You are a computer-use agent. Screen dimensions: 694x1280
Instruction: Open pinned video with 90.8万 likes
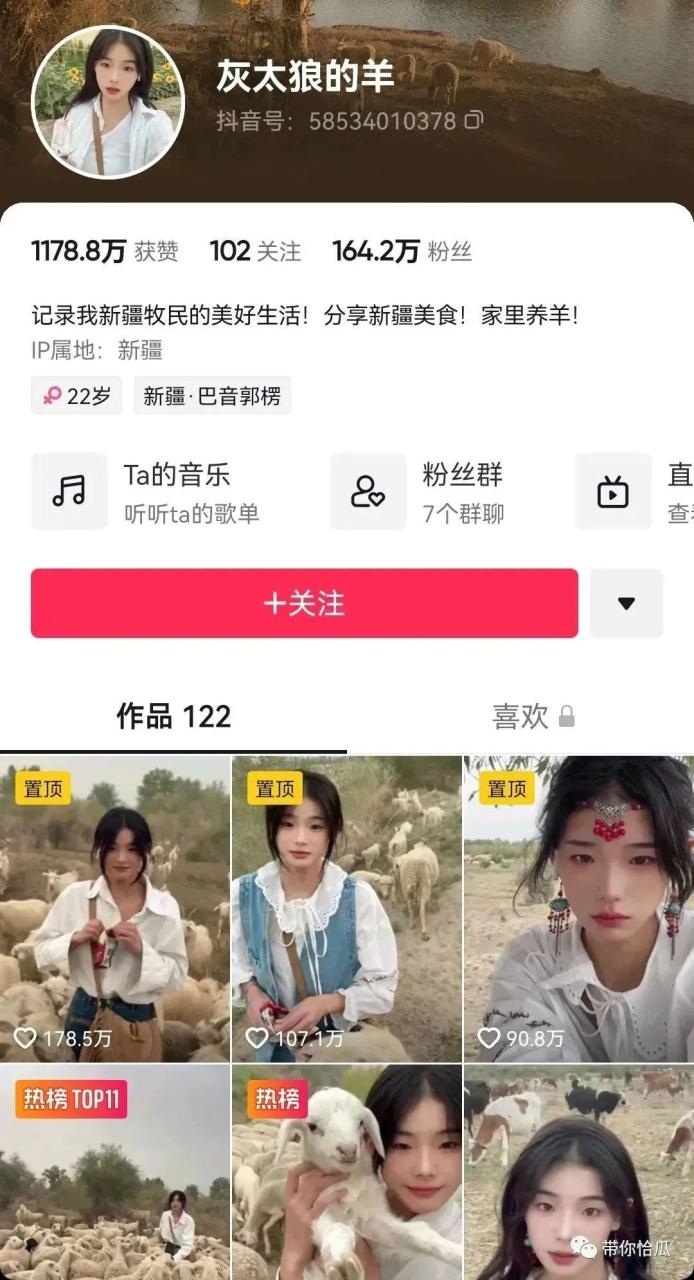pyautogui.click(x=579, y=909)
